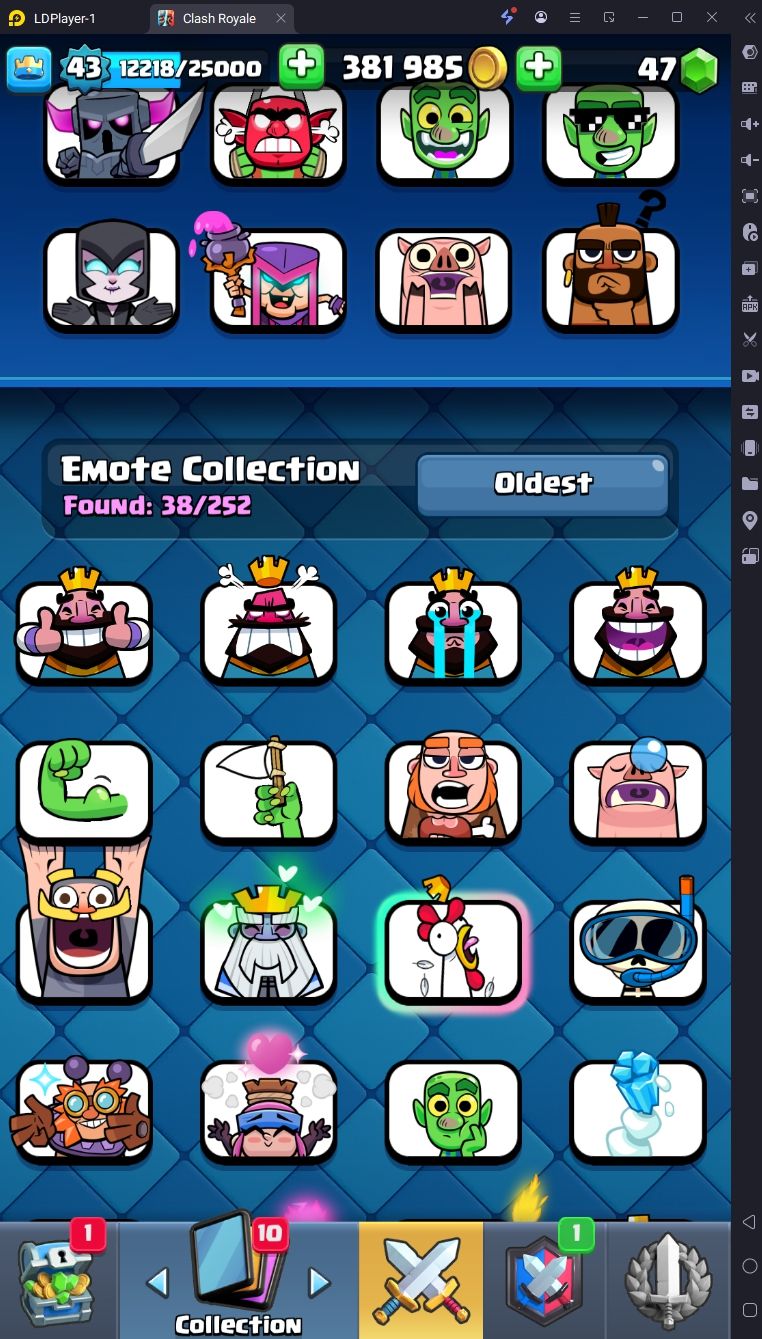The width and height of the screenshot is (762, 1339).
Task: Switch to the Battle crossed swords tab
Action: click(x=420, y=1280)
